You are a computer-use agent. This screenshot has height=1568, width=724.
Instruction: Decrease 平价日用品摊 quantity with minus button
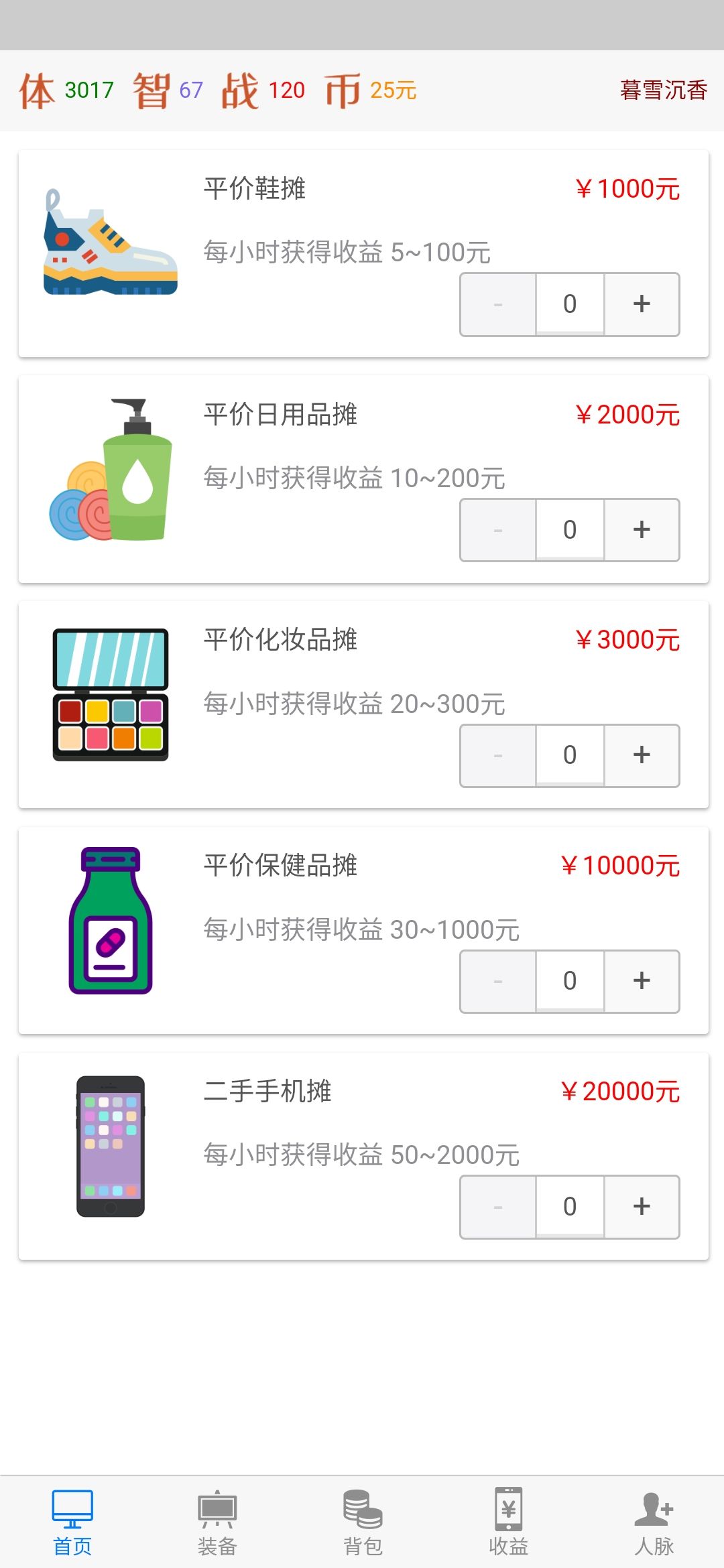click(x=497, y=529)
